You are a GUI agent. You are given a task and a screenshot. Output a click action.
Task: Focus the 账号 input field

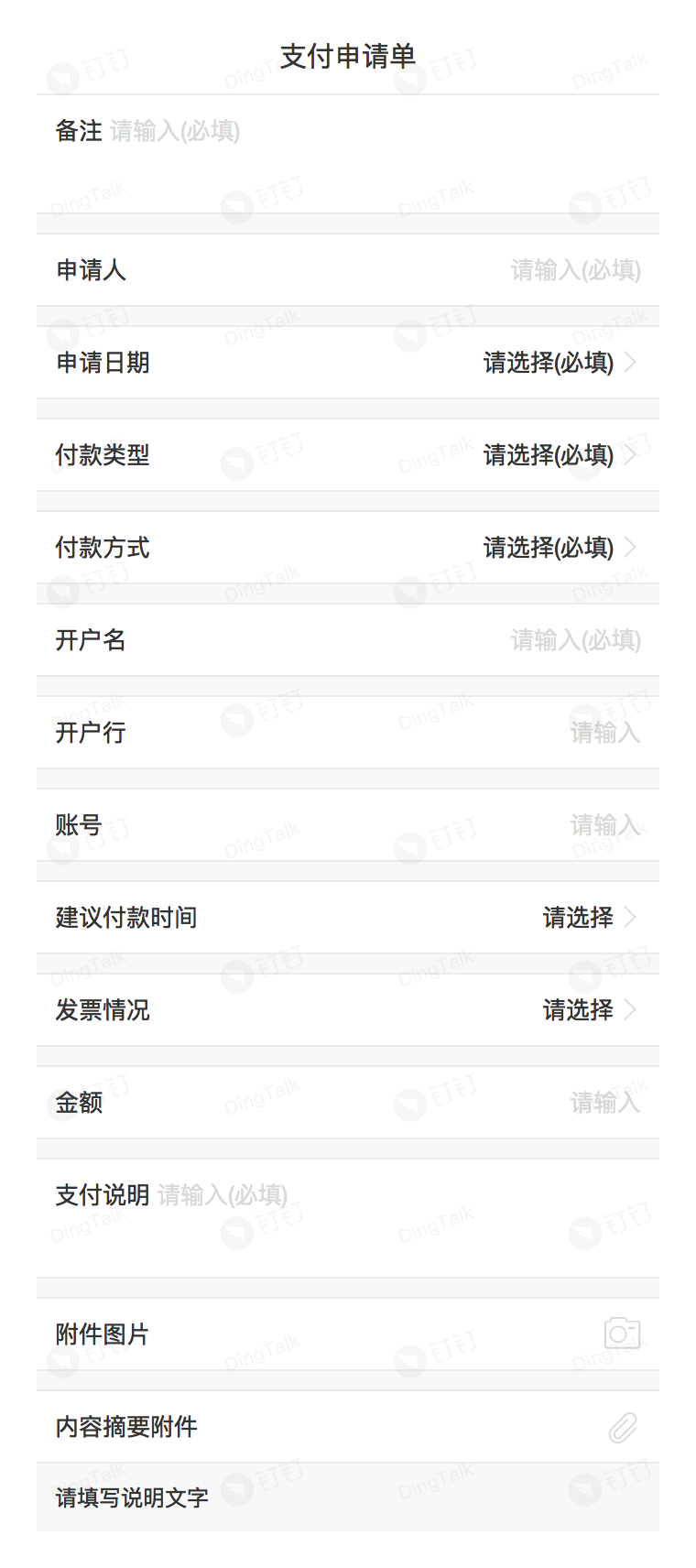[604, 825]
